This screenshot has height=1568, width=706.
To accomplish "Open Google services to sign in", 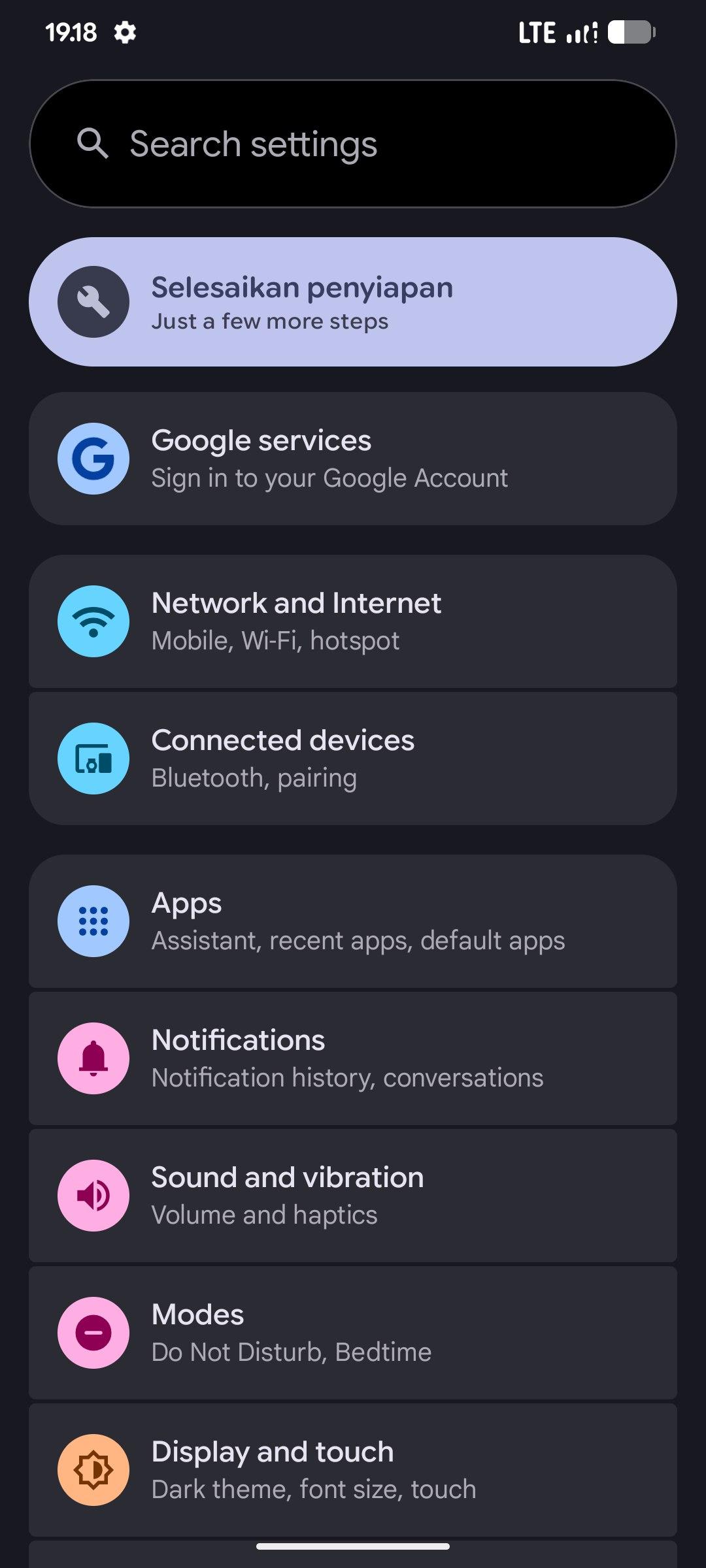I will [x=353, y=459].
